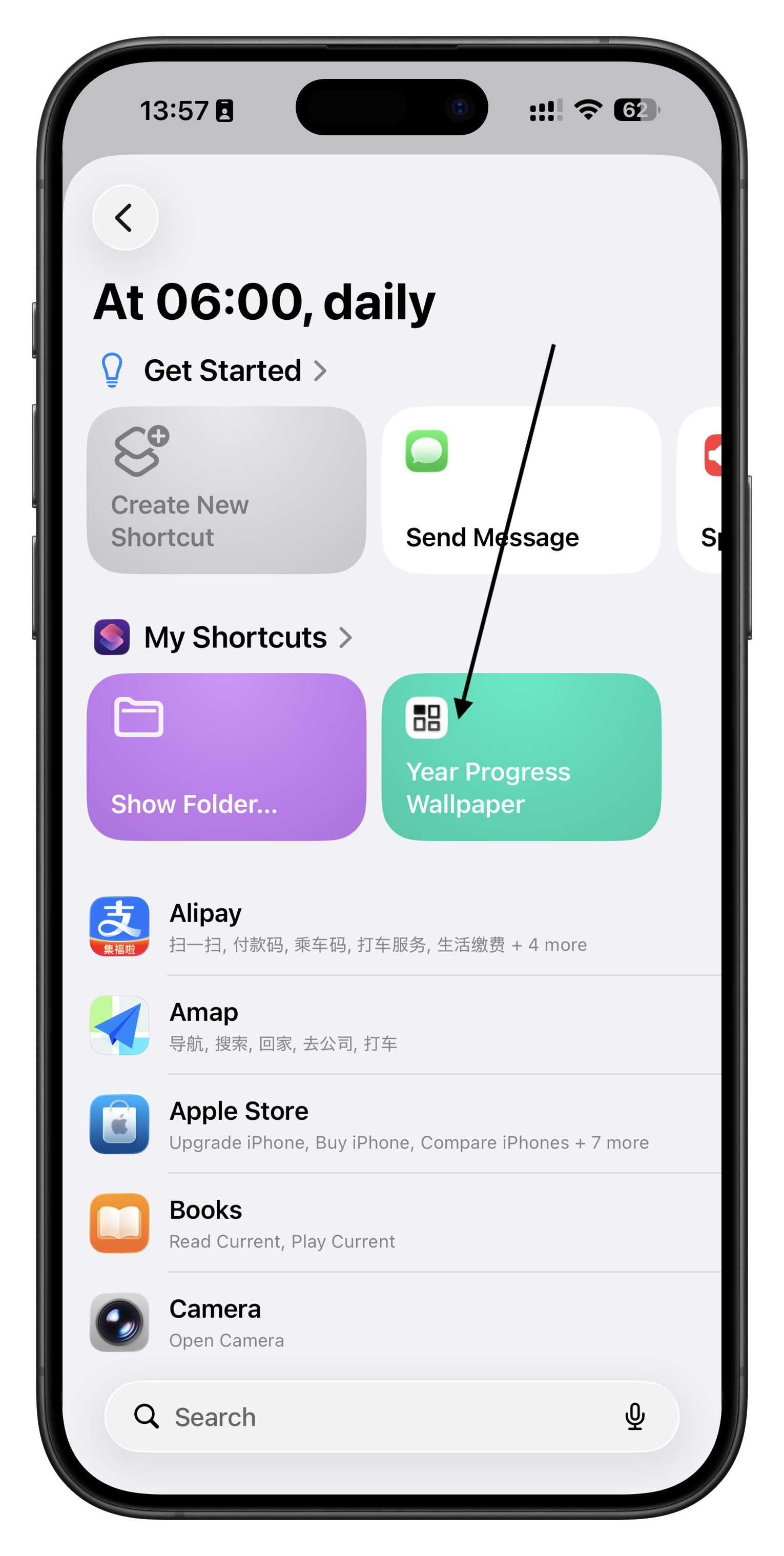
Task: Open the My Shortcuts list
Action: [236, 637]
